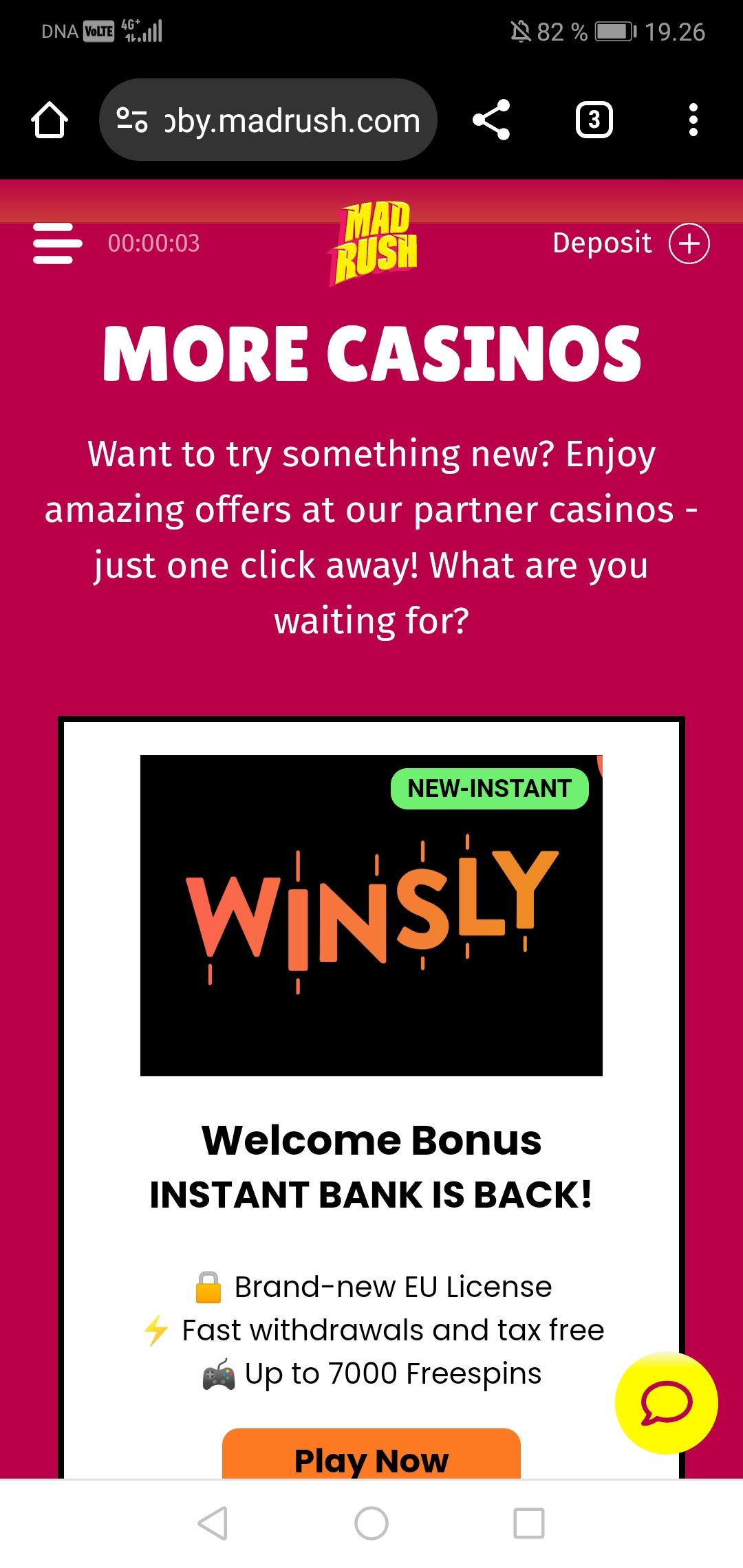
Task: Open the browser tab switcher
Action: [x=594, y=120]
